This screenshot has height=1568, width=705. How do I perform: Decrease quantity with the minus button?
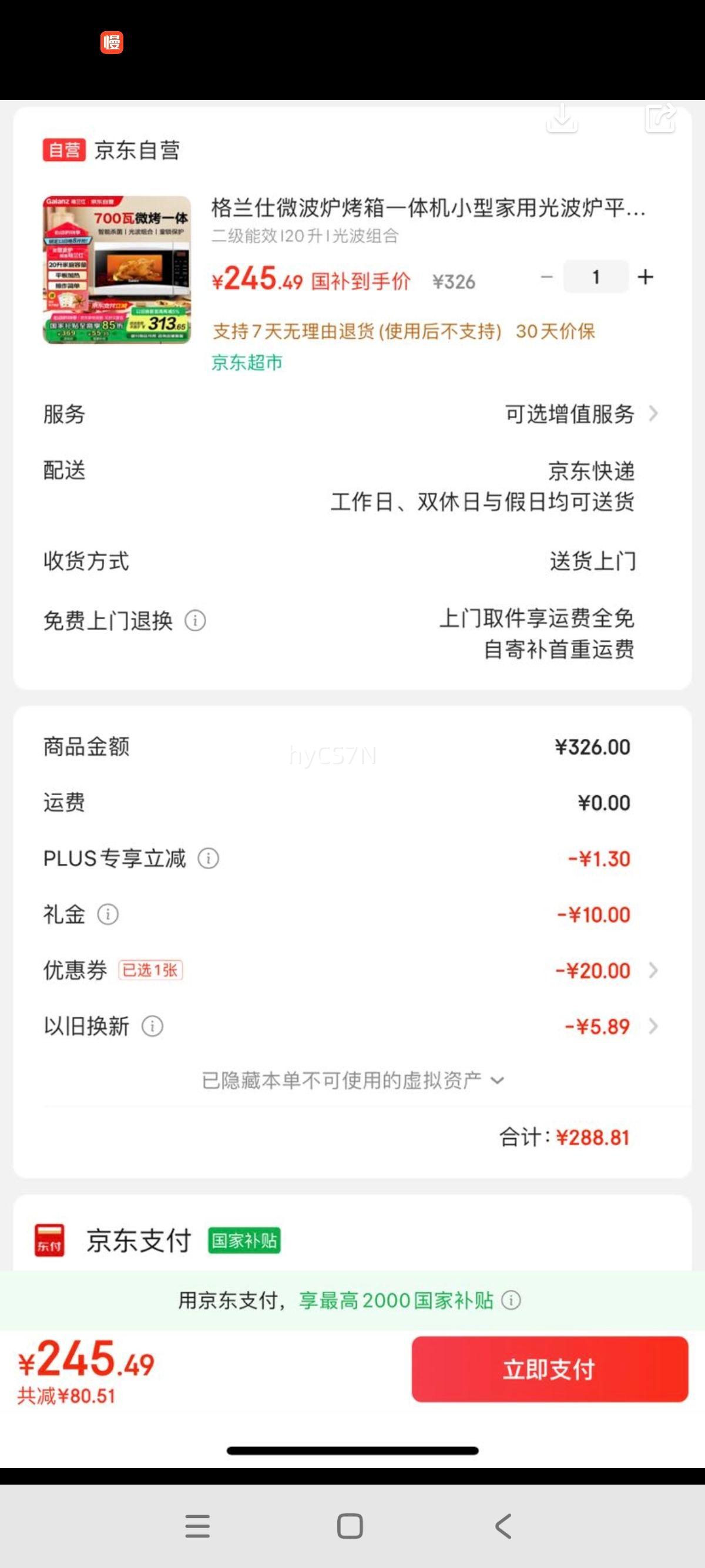pos(547,277)
